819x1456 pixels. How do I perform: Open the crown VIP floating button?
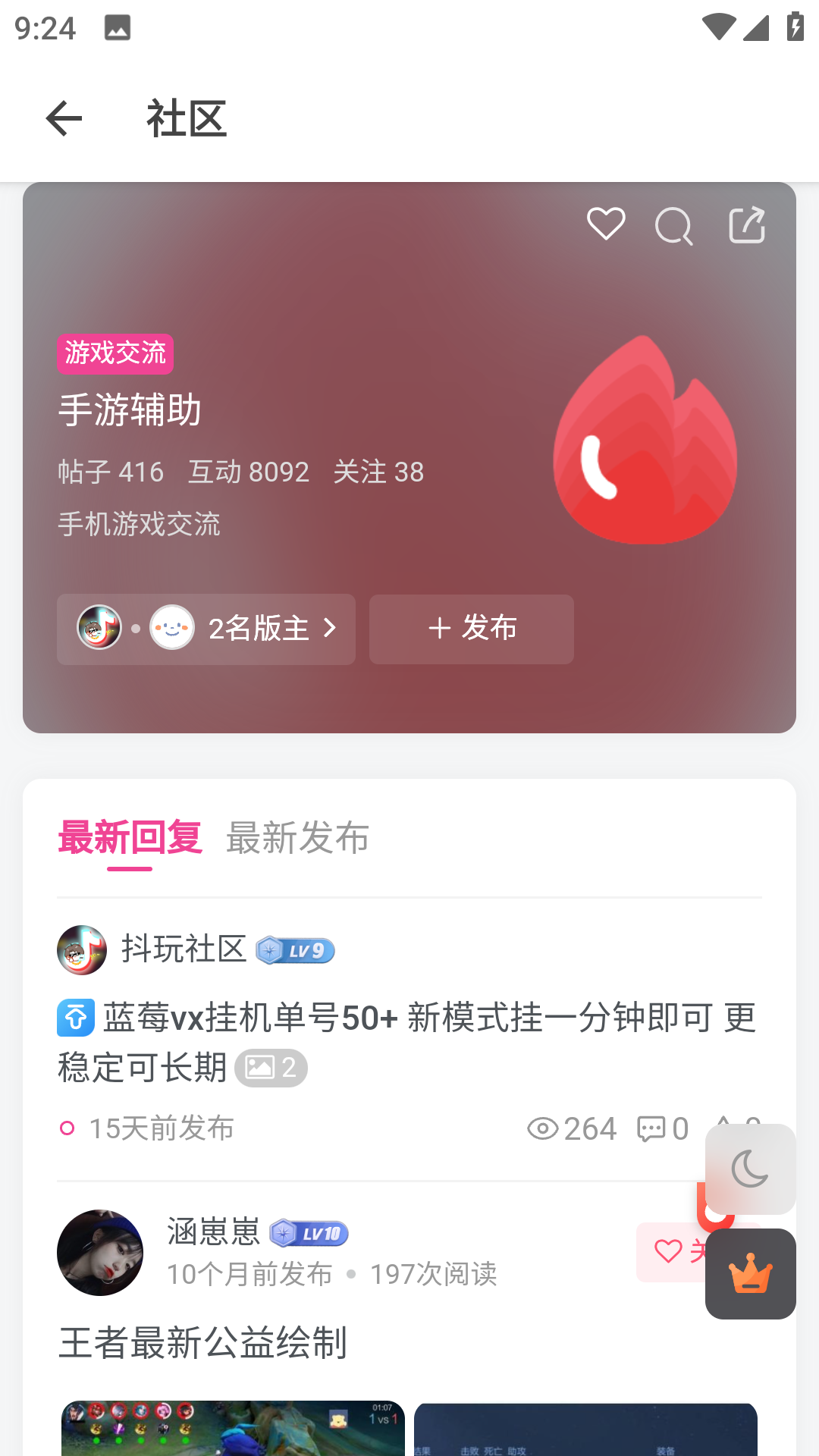click(750, 1274)
